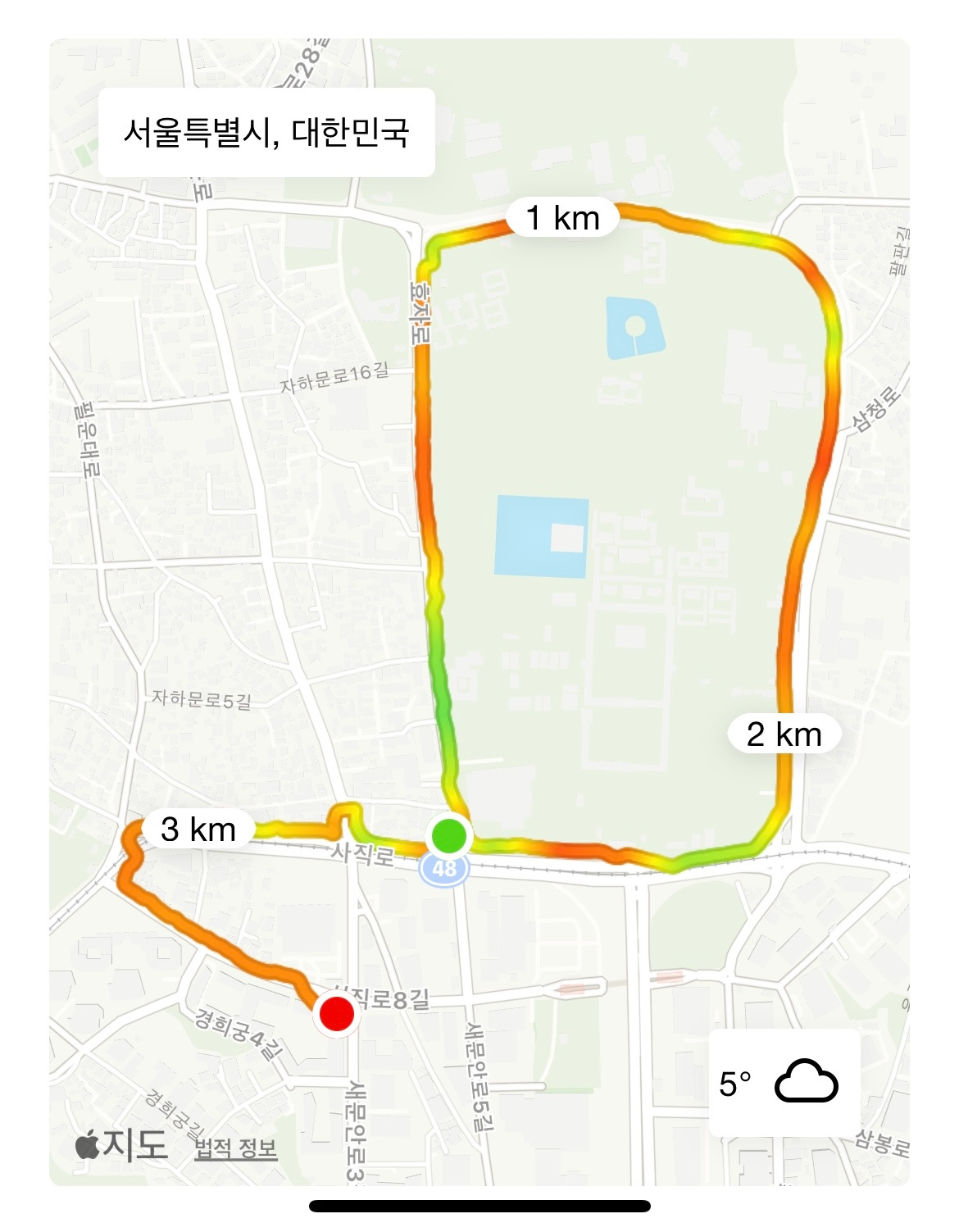The width and height of the screenshot is (959, 1232).
Task: Open the 법적 정보 legal link
Action: pos(236,1148)
